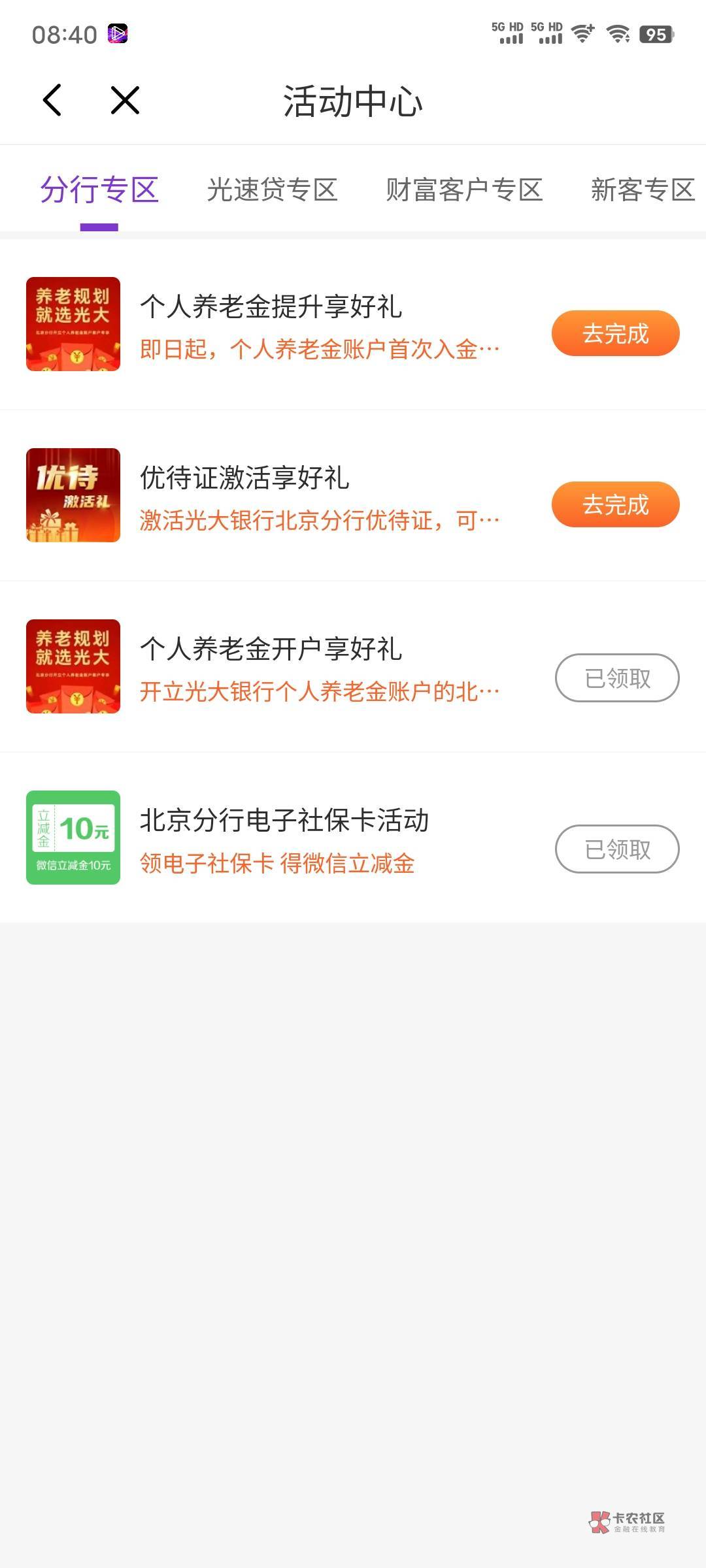The image size is (706, 1568).
Task: Tap 去完成 for 优待证激活享好礼
Action: point(615,504)
